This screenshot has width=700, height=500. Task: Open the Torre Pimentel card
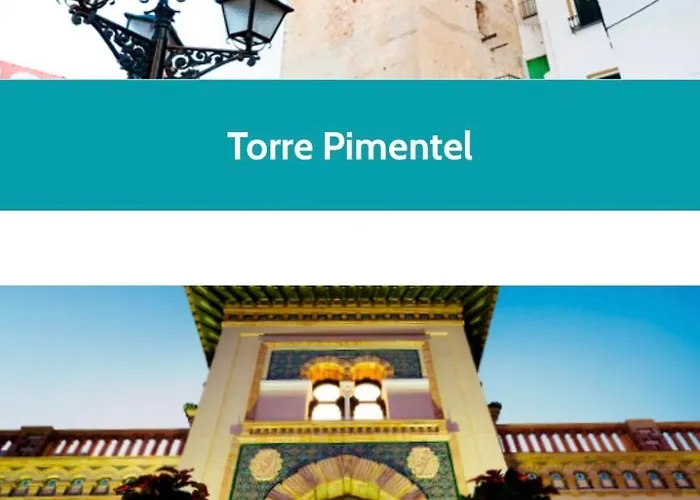pyautogui.click(x=349, y=146)
